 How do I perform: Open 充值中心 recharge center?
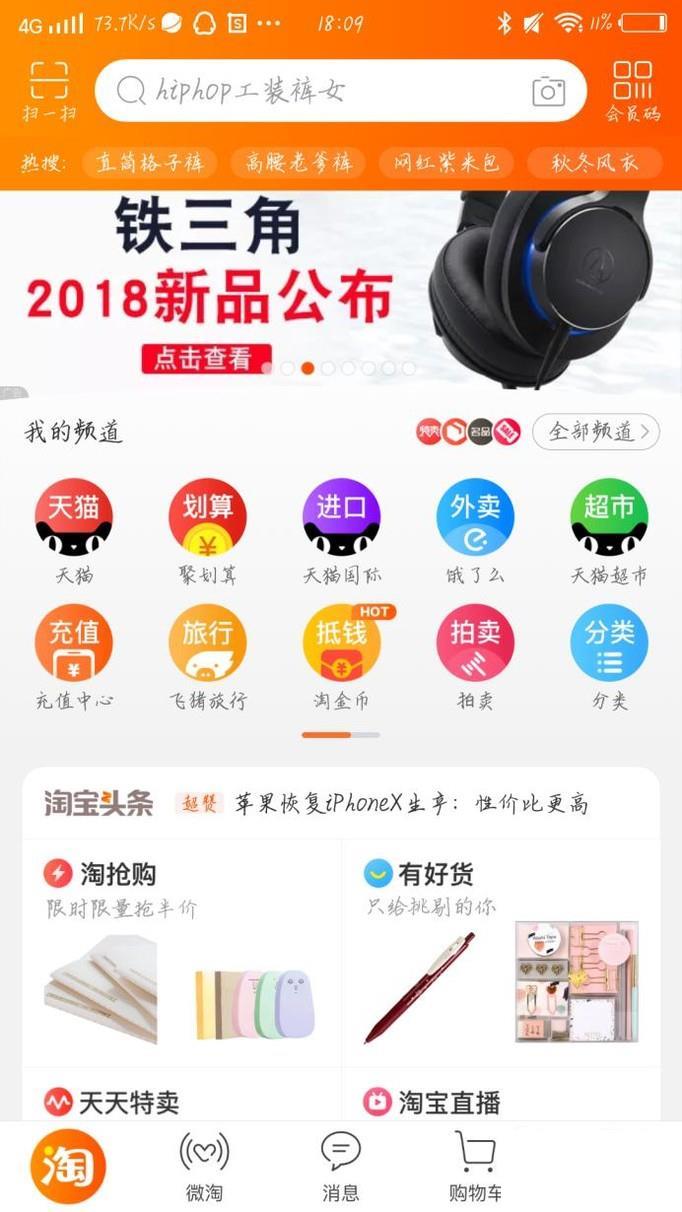74,657
